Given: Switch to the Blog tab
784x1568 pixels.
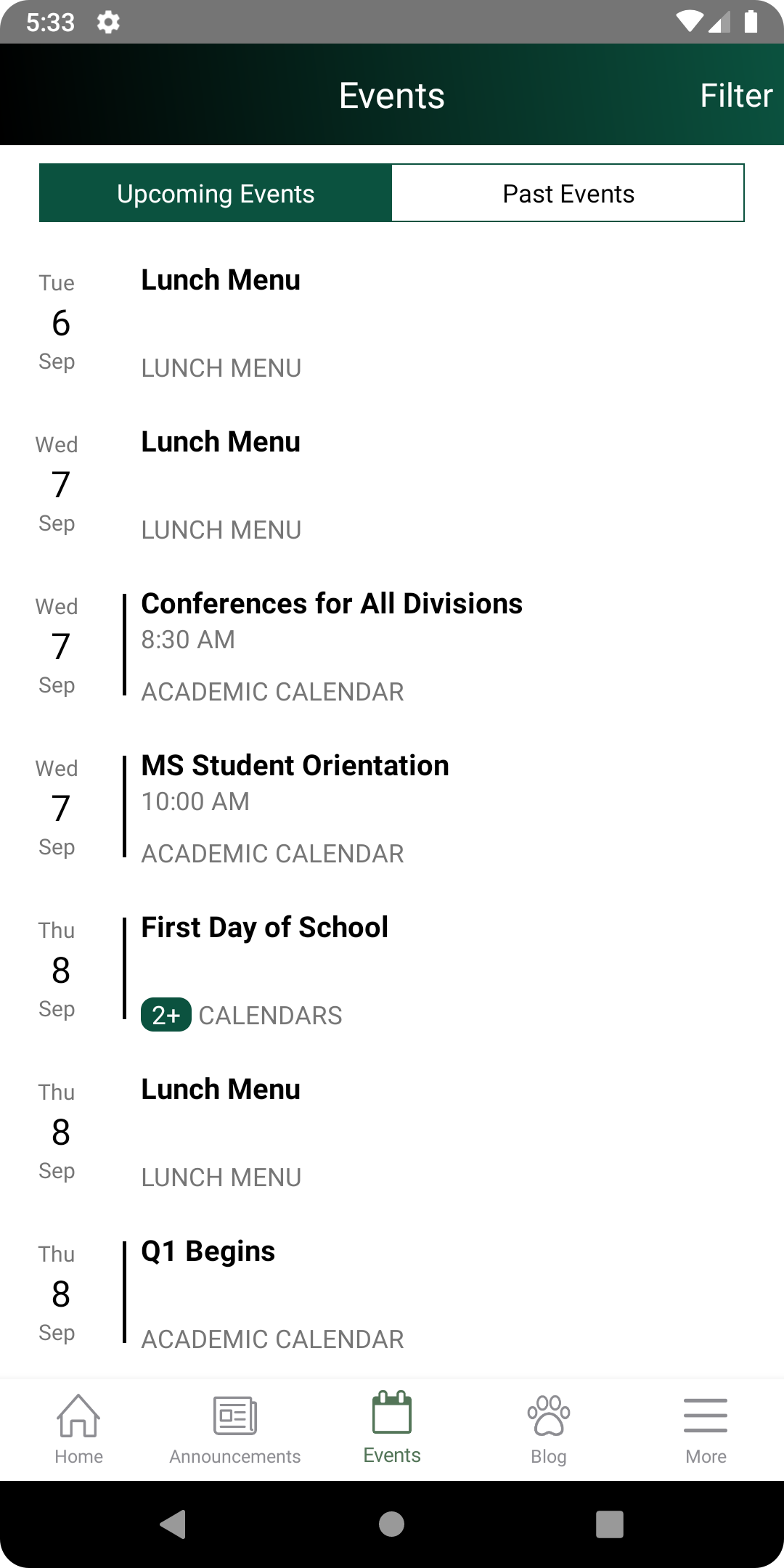Looking at the screenshot, I should pyautogui.click(x=549, y=1429).
